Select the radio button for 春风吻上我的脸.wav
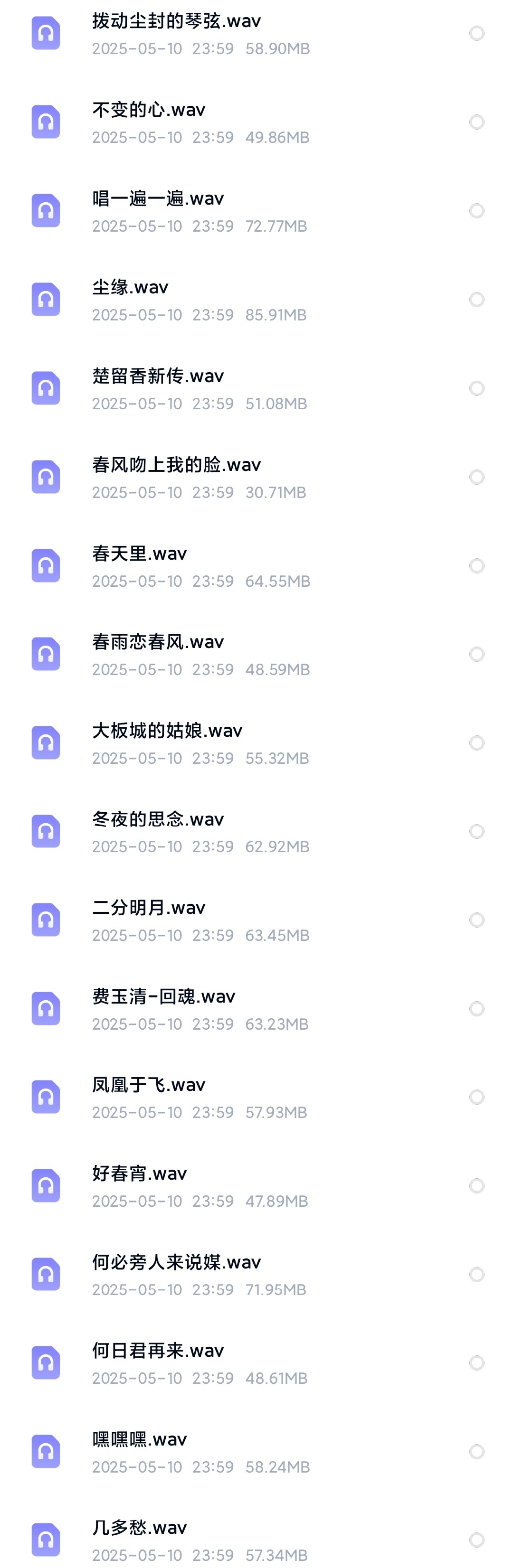The height and width of the screenshot is (1568, 513). point(476,477)
